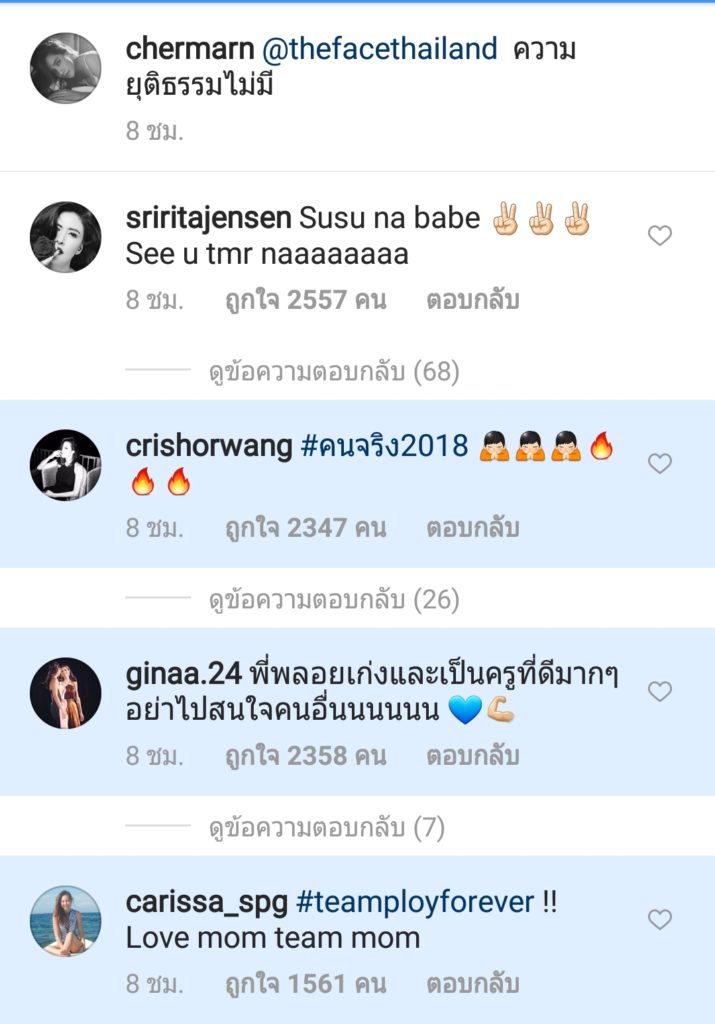View the 2557 likes on sriritajensen's comment

tap(305, 300)
